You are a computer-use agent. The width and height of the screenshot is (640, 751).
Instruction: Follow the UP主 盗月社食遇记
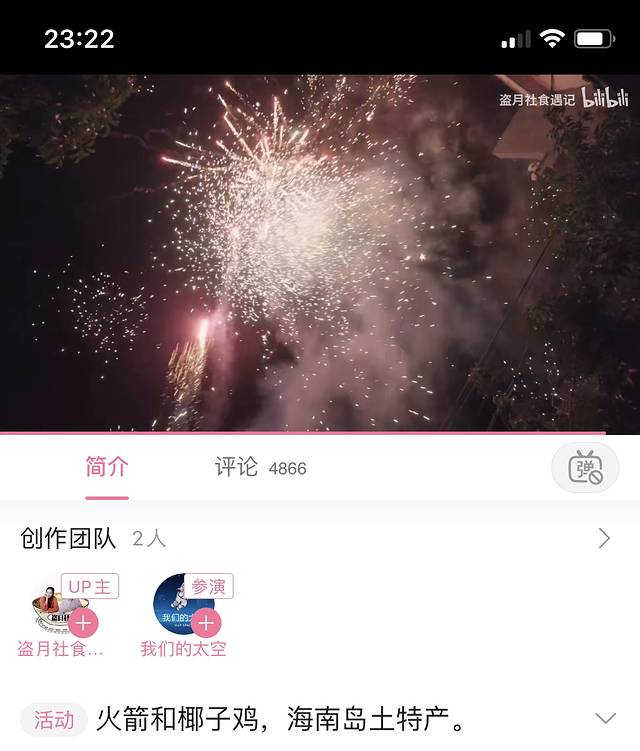83,624
